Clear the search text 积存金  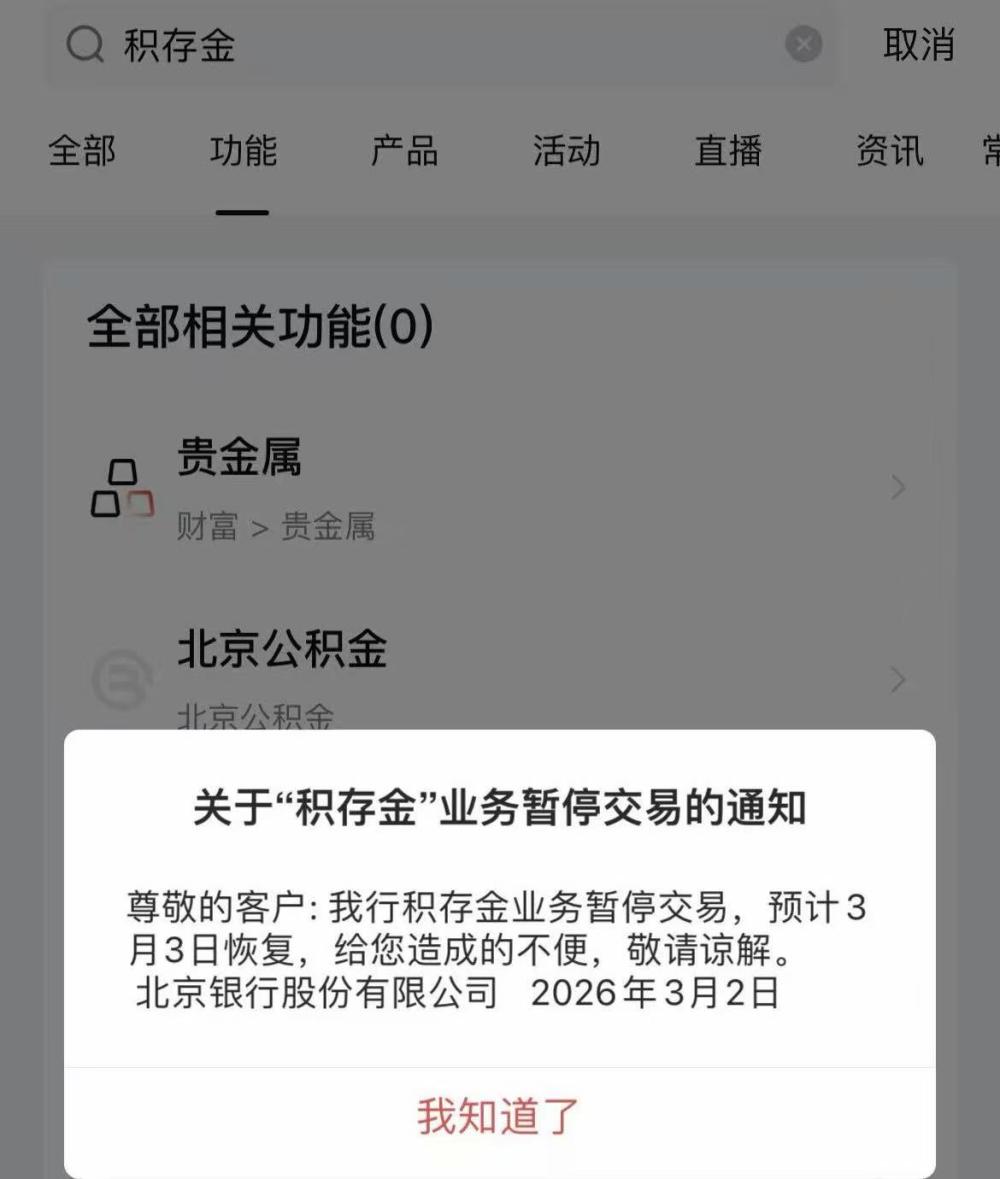tap(803, 45)
